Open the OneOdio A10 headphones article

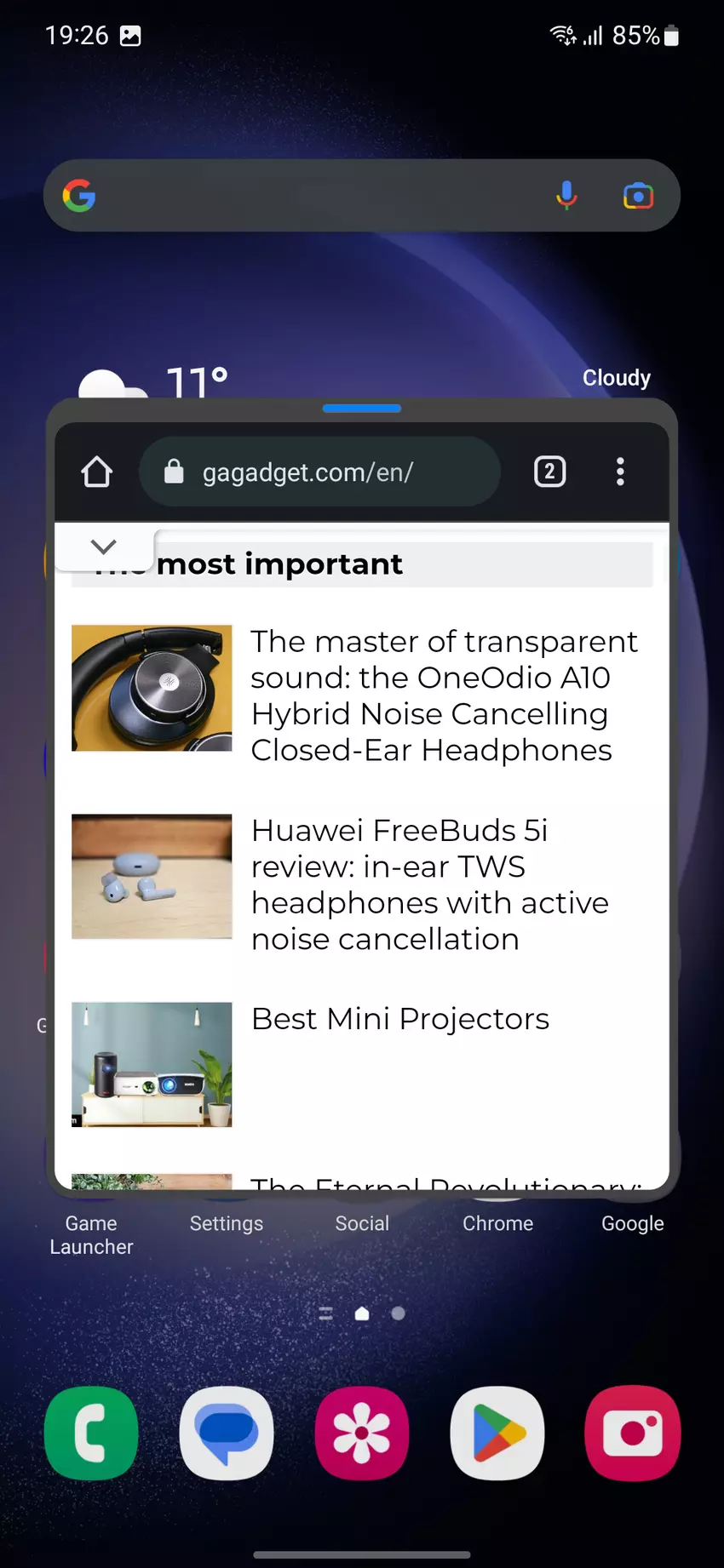click(x=443, y=695)
